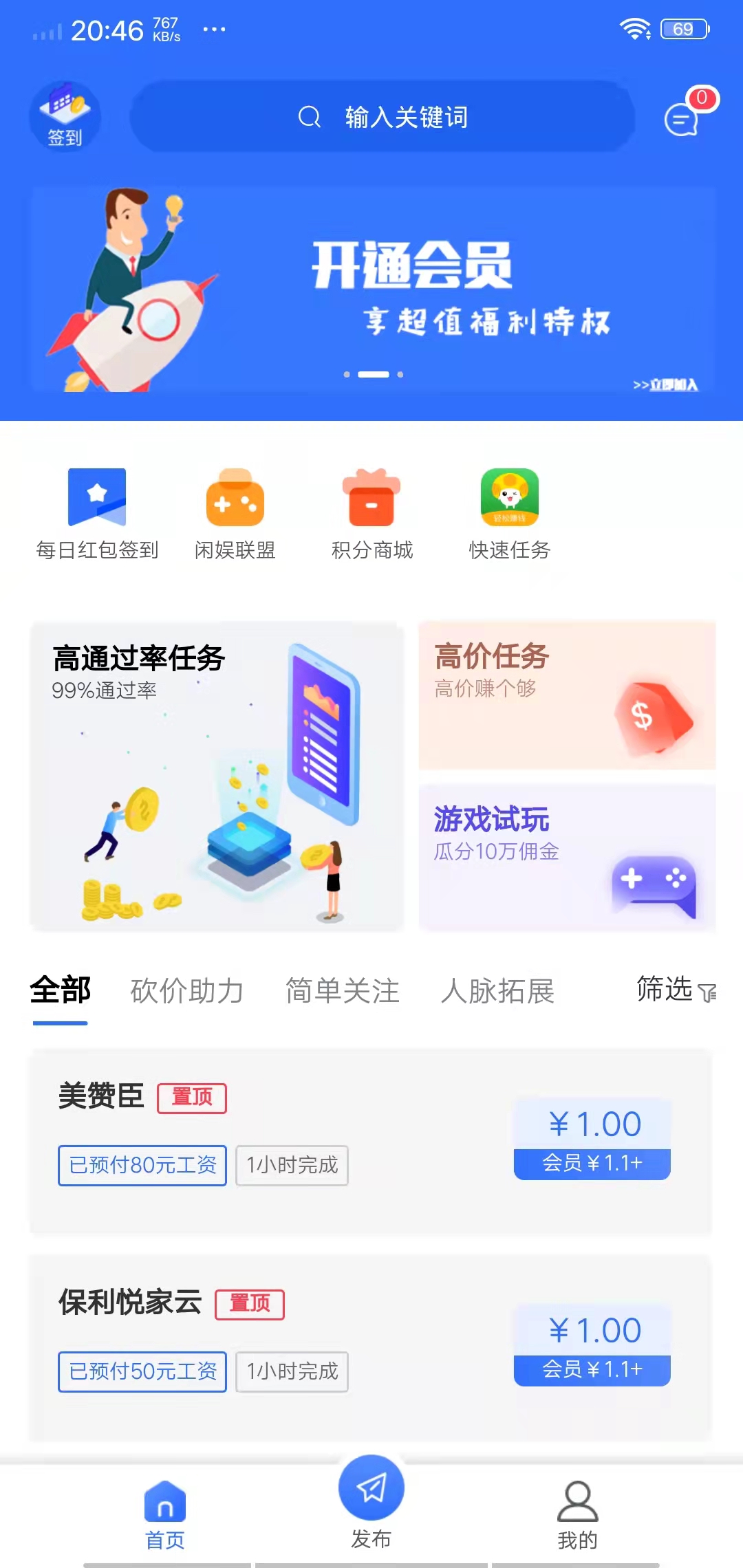Screen dimensions: 743x1568
Task: Open the 闲娱联盟 orange game icon
Action: point(234,499)
